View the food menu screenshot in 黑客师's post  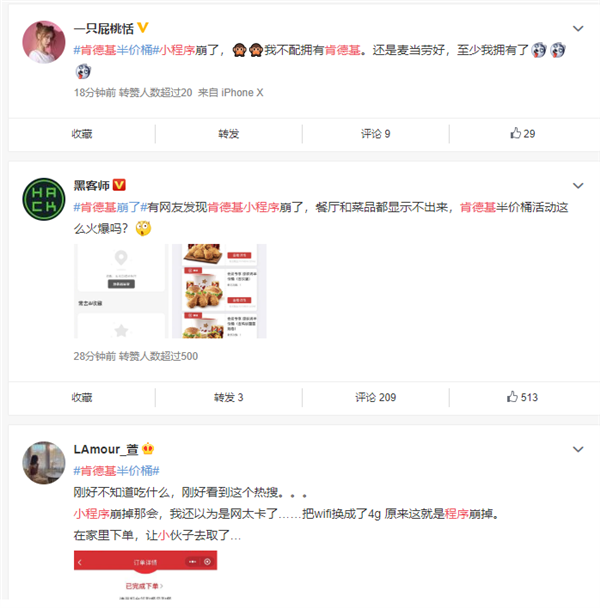(x=218, y=292)
